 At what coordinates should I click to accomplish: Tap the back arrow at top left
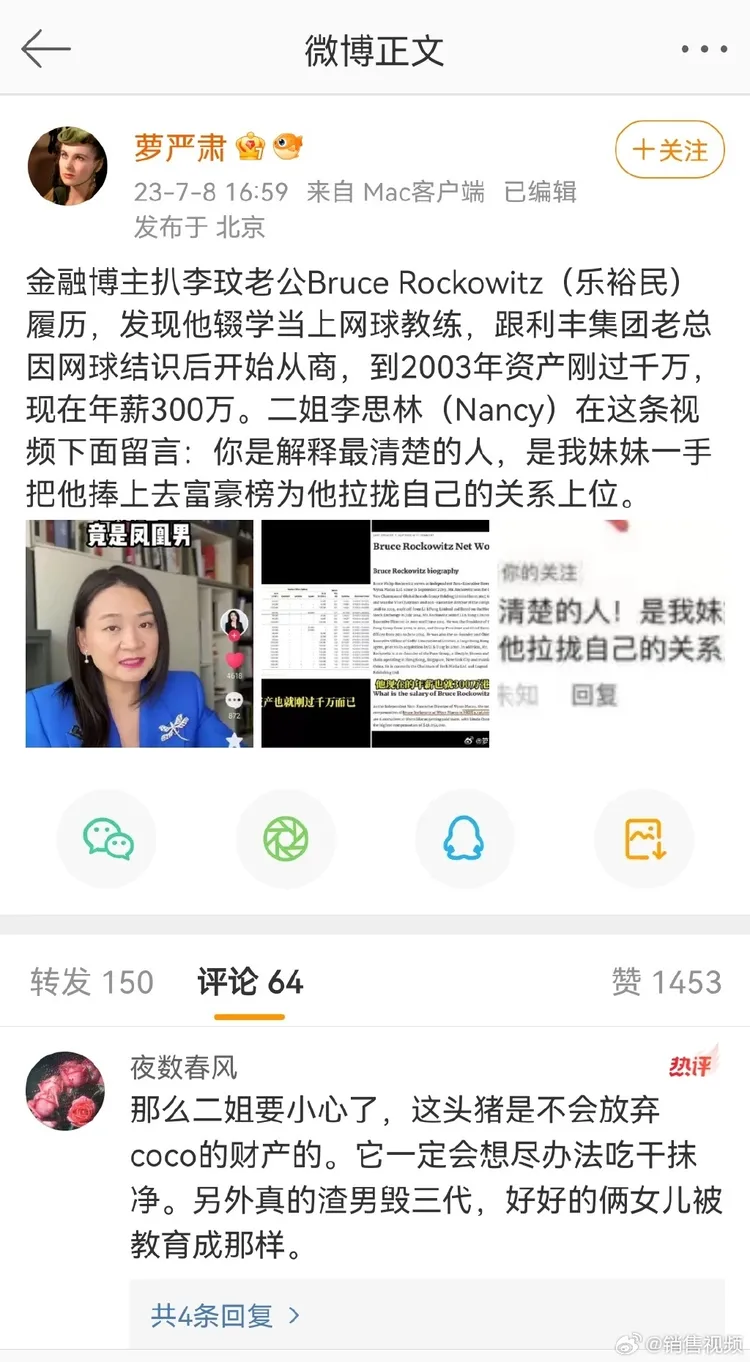click(x=46, y=47)
